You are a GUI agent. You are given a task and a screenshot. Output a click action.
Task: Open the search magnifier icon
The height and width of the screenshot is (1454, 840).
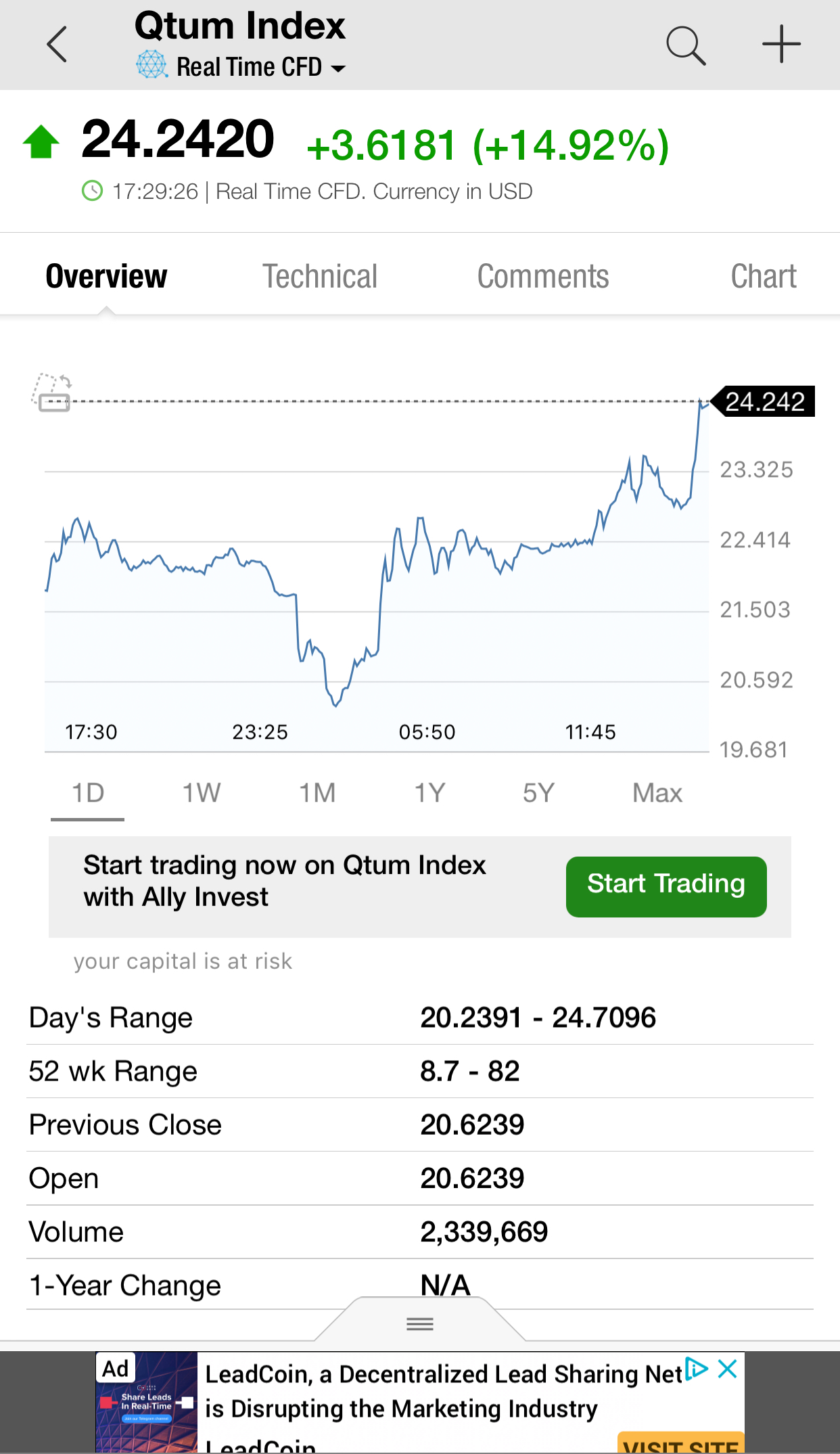tap(686, 46)
